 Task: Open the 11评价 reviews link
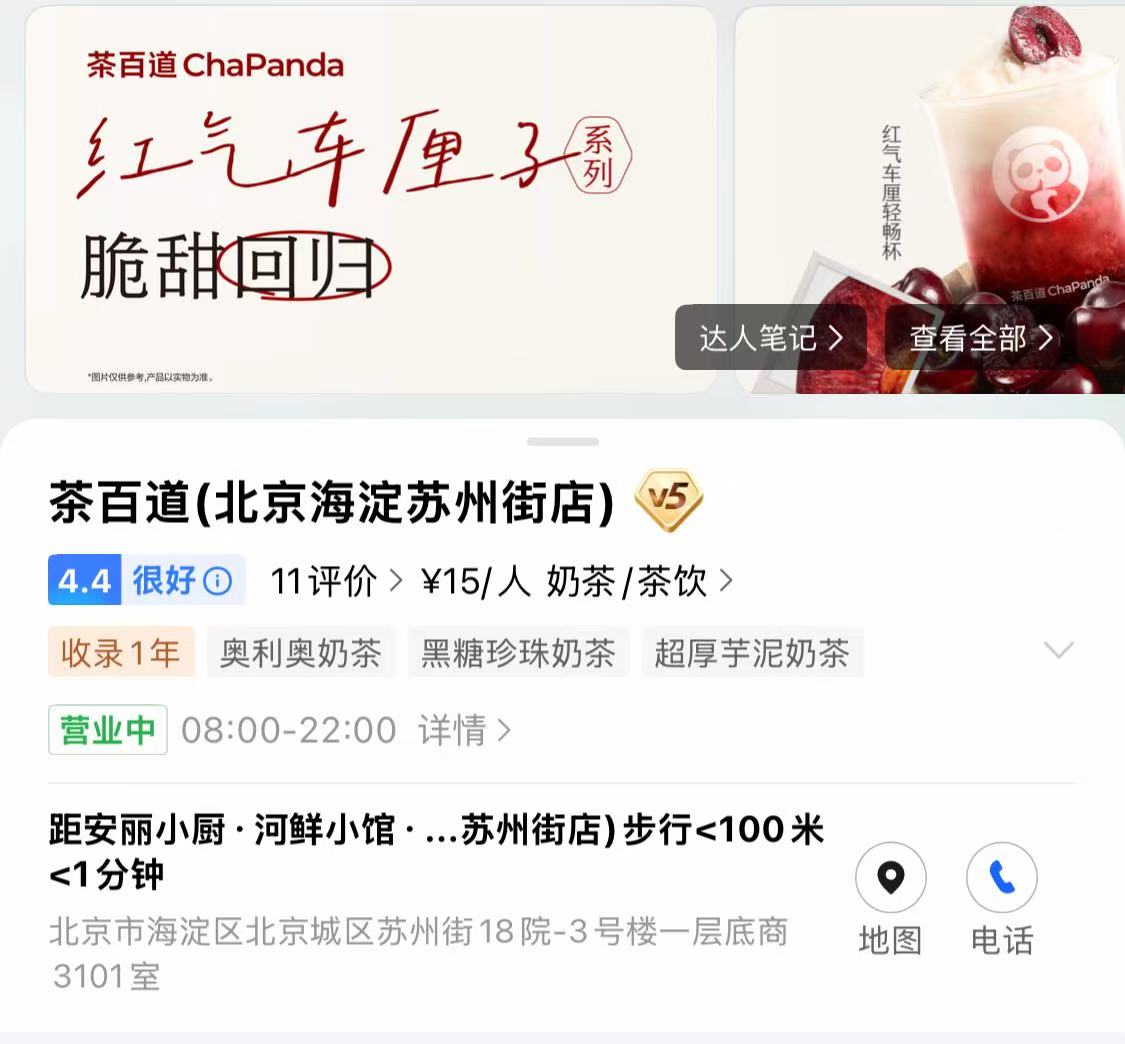click(x=336, y=581)
